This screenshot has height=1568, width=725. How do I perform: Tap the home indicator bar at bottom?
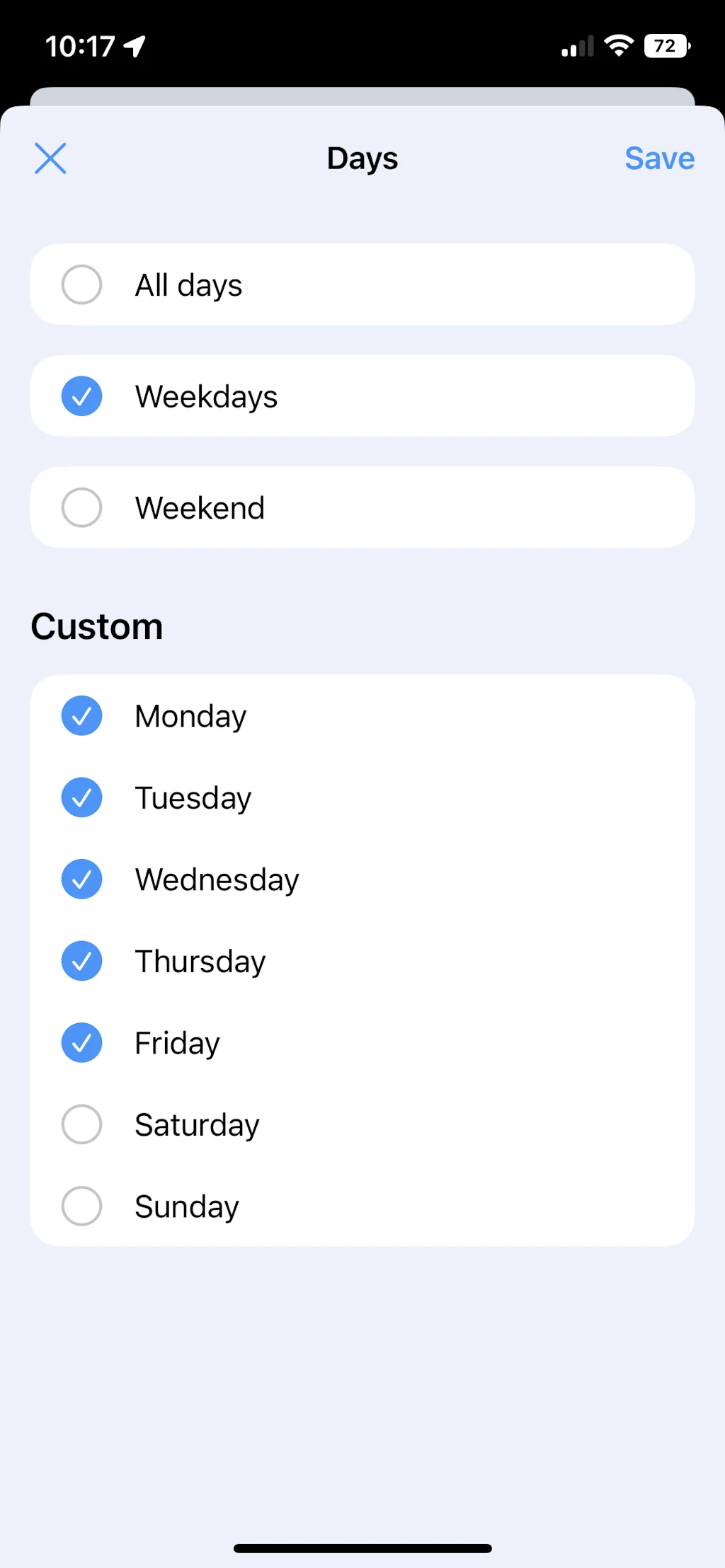click(362, 1547)
